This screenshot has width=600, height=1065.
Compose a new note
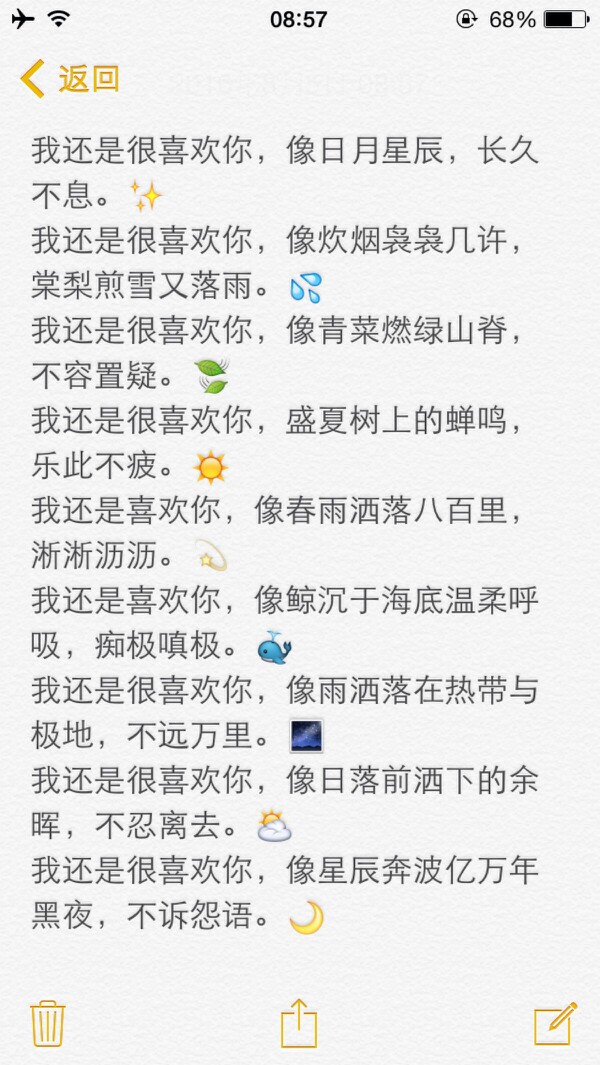click(x=555, y=1022)
